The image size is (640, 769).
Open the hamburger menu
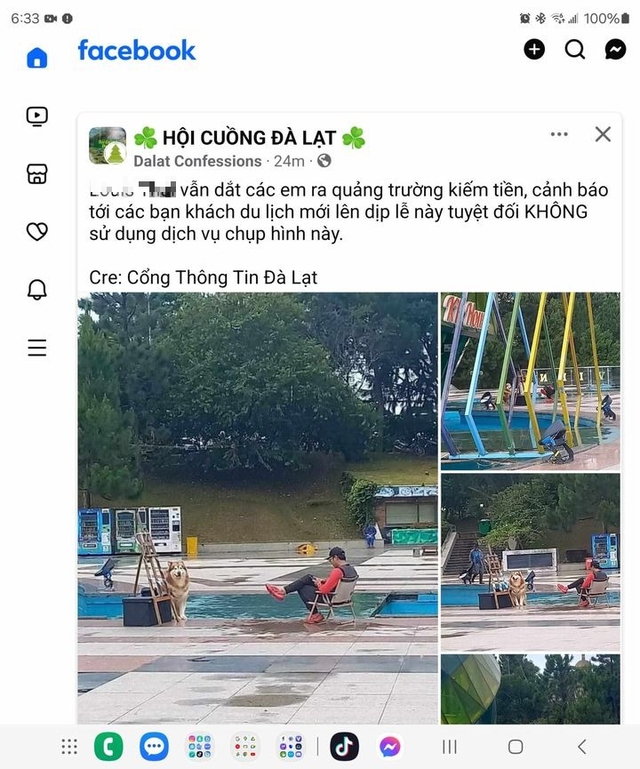[x=37, y=348]
